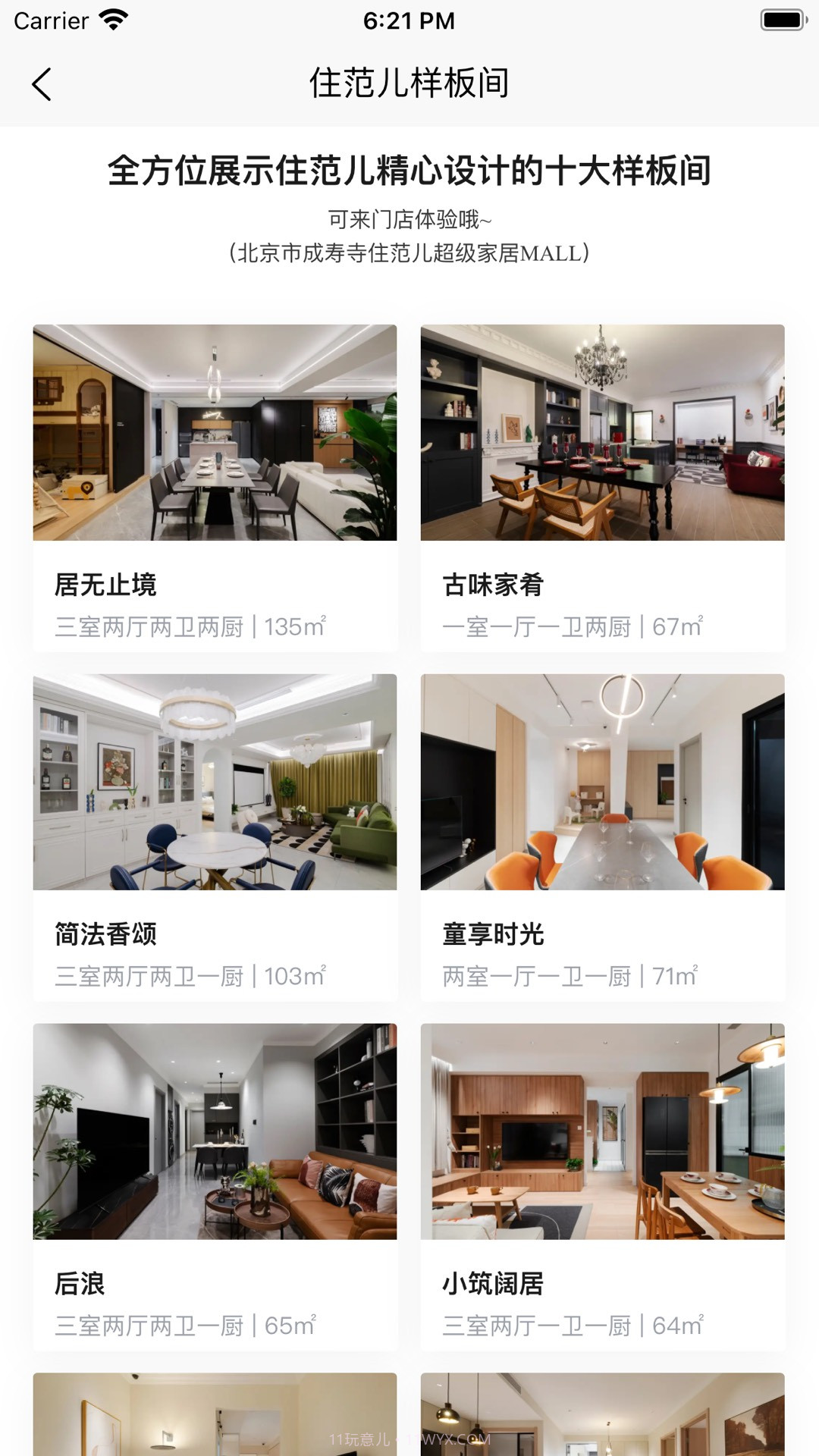The height and width of the screenshot is (1456, 819).
Task: Tap the 住范儿样板间 page title
Action: (x=409, y=84)
